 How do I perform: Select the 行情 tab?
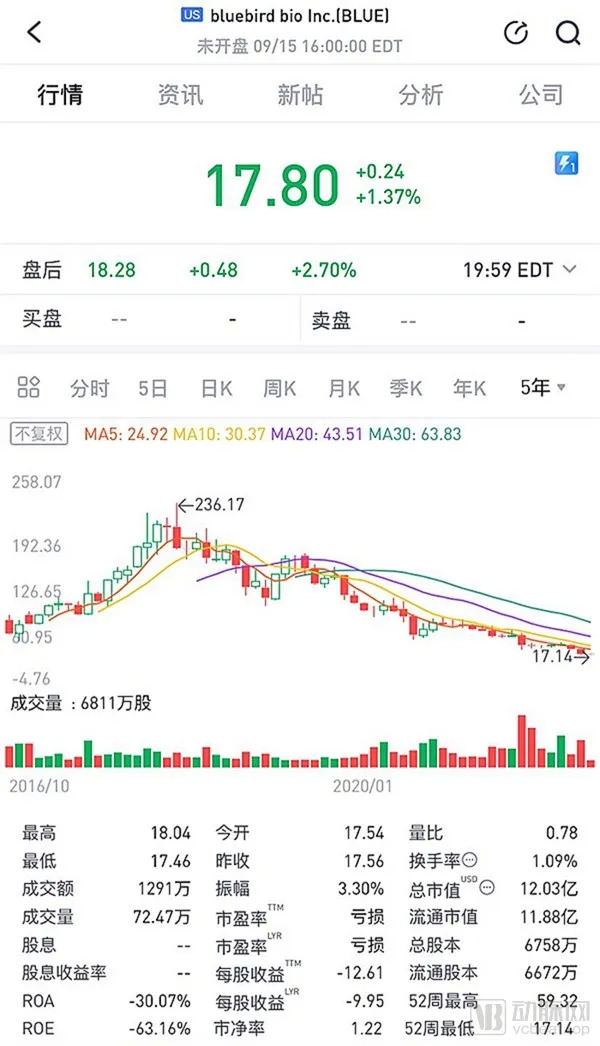tap(60, 95)
